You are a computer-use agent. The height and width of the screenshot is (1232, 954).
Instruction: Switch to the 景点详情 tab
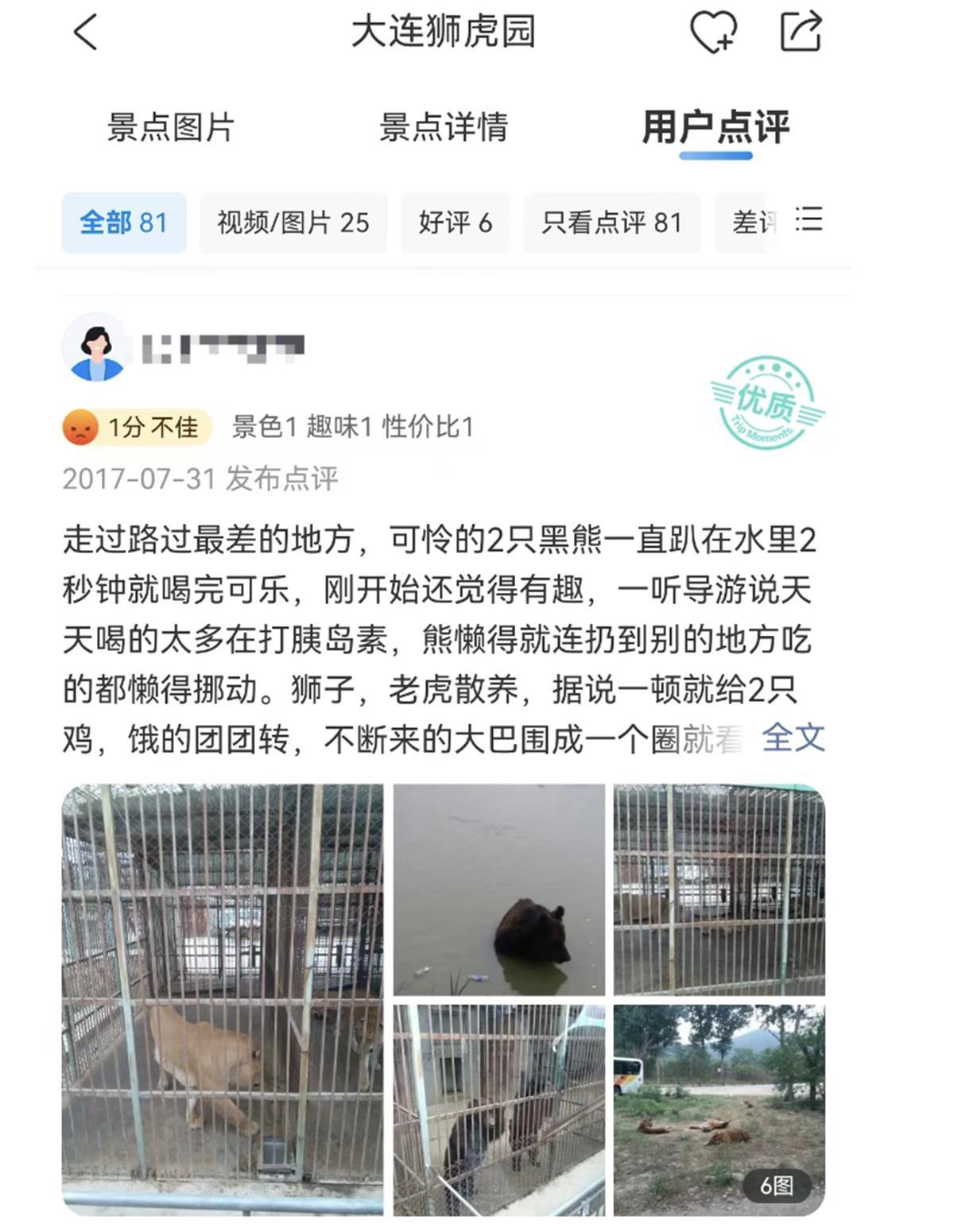point(444,127)
